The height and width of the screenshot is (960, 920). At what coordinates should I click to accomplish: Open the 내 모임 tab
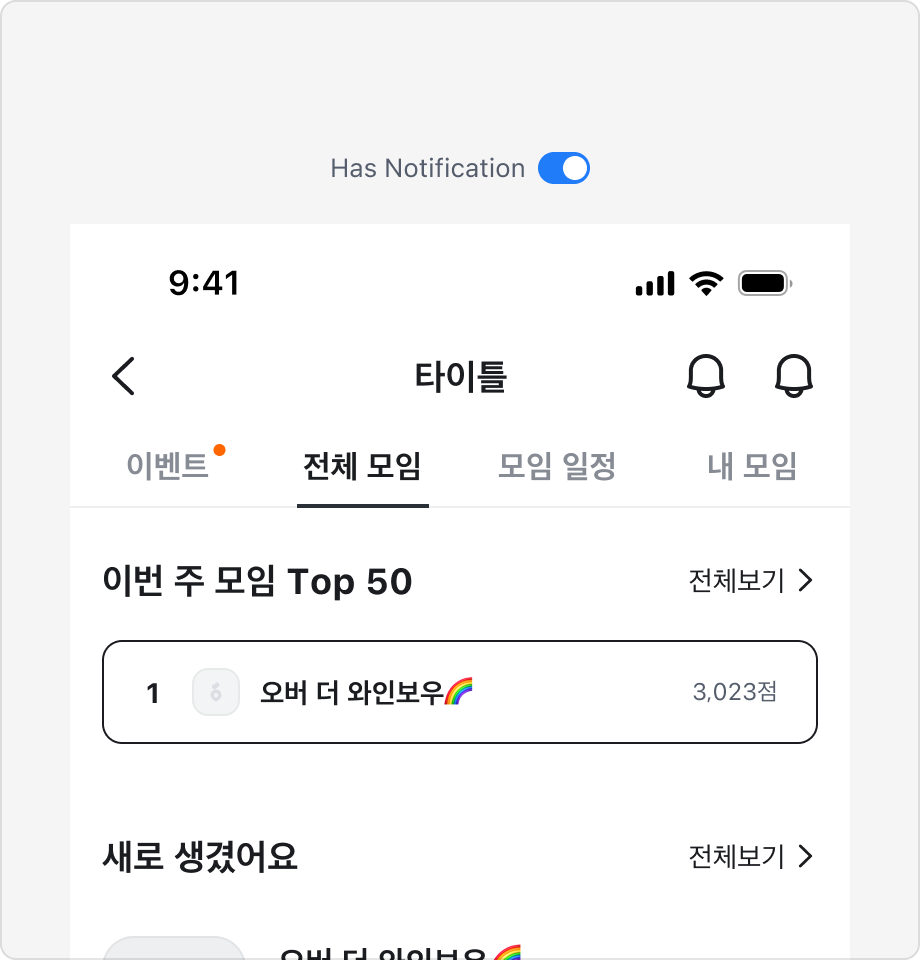tap(752, 466)
